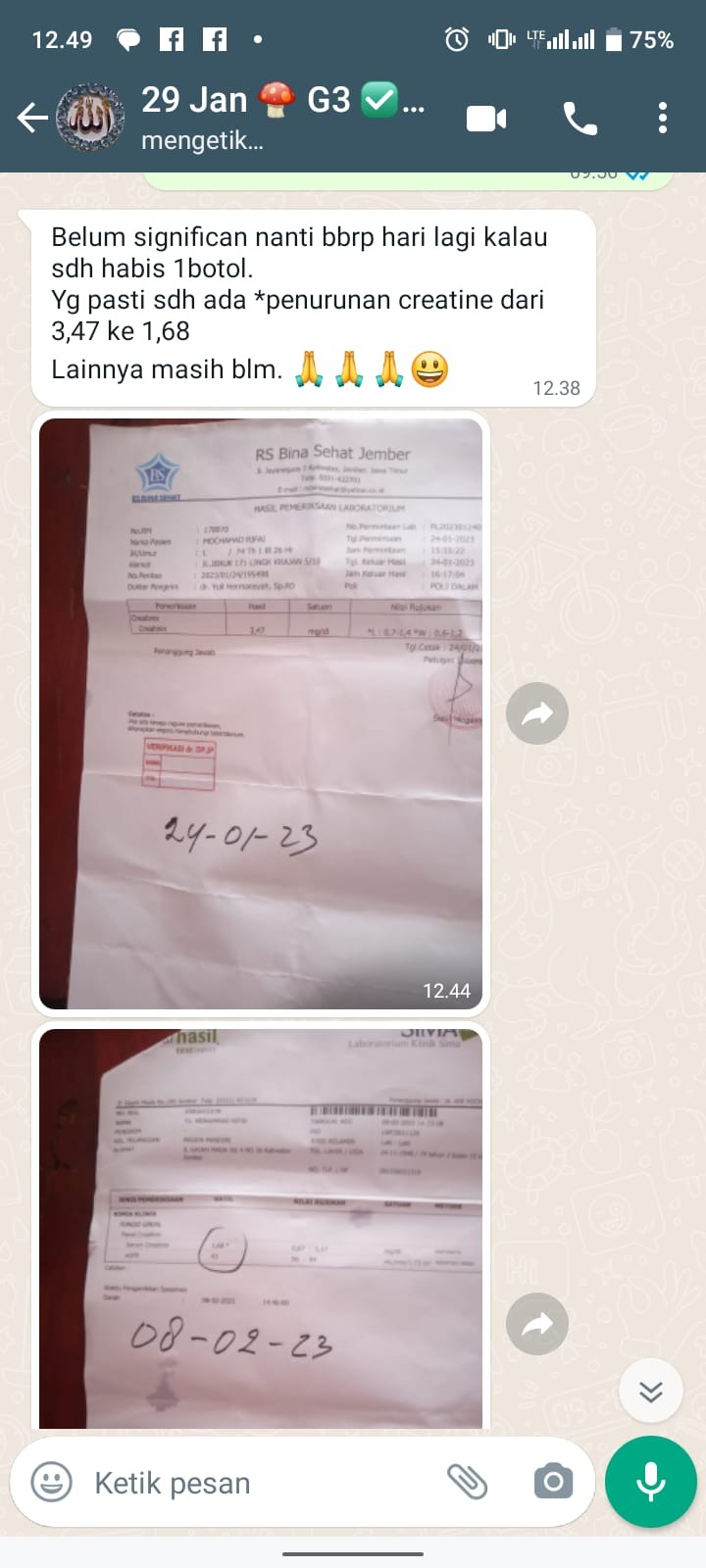The image size is (706, 1568).
Task: Jump to the latest messages
Action: click(651, 1391)
